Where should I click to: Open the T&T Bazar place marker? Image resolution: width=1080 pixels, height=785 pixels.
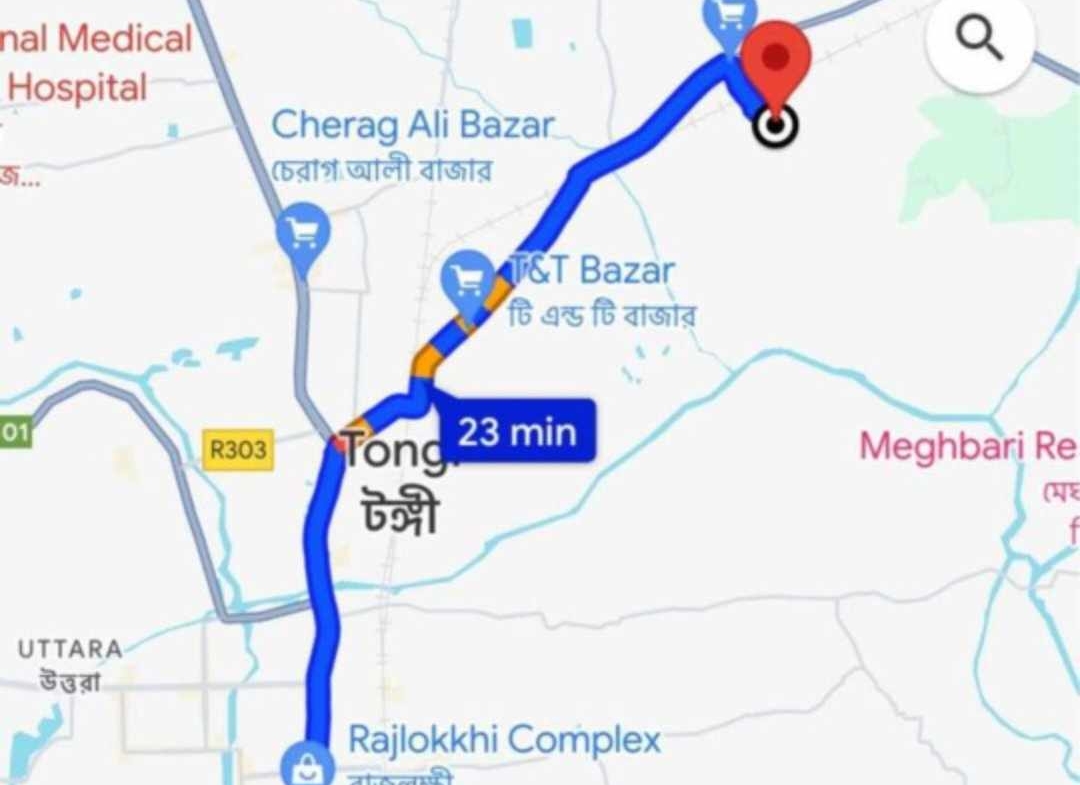point(468,277)
